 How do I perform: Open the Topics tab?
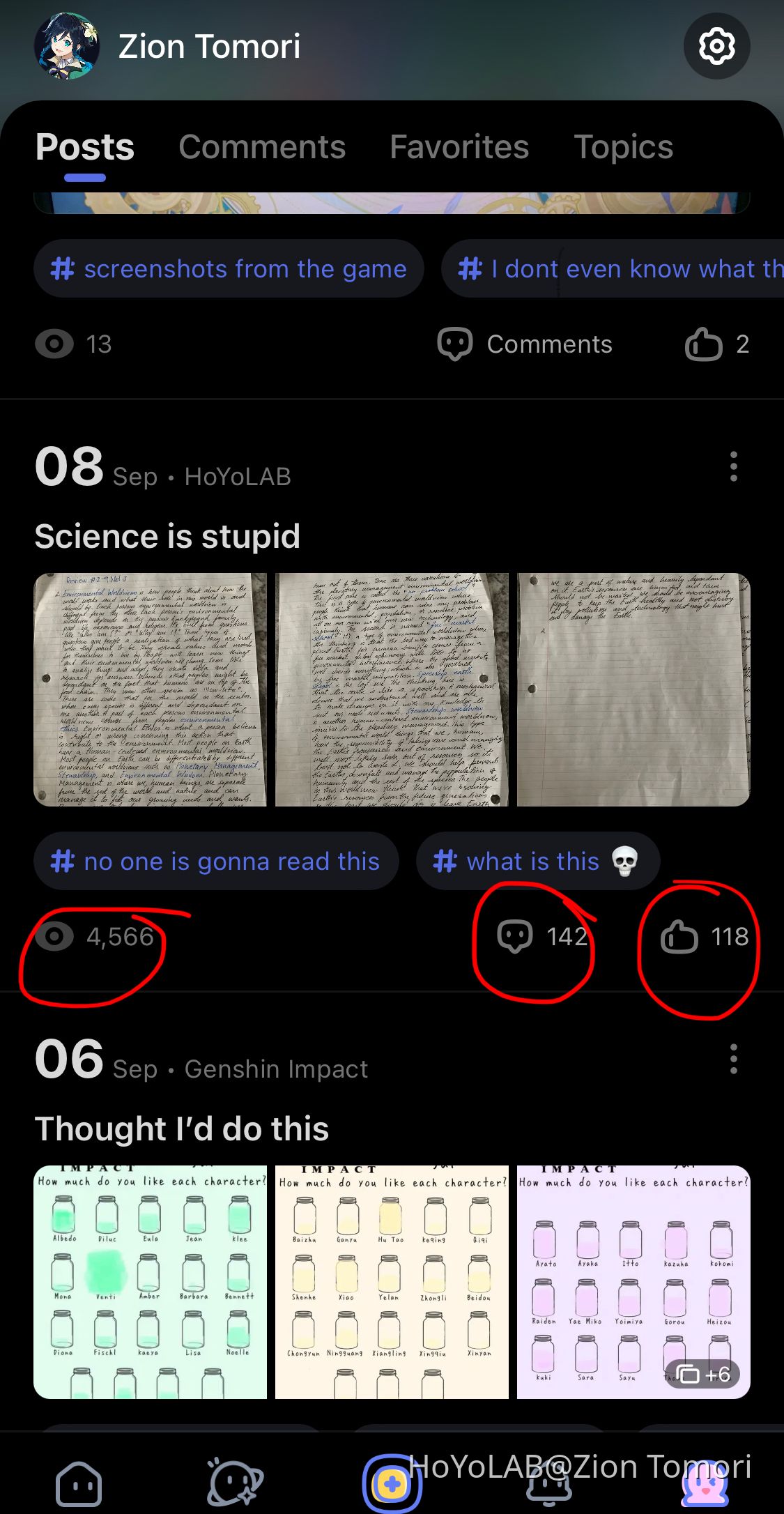pos(623,147)
